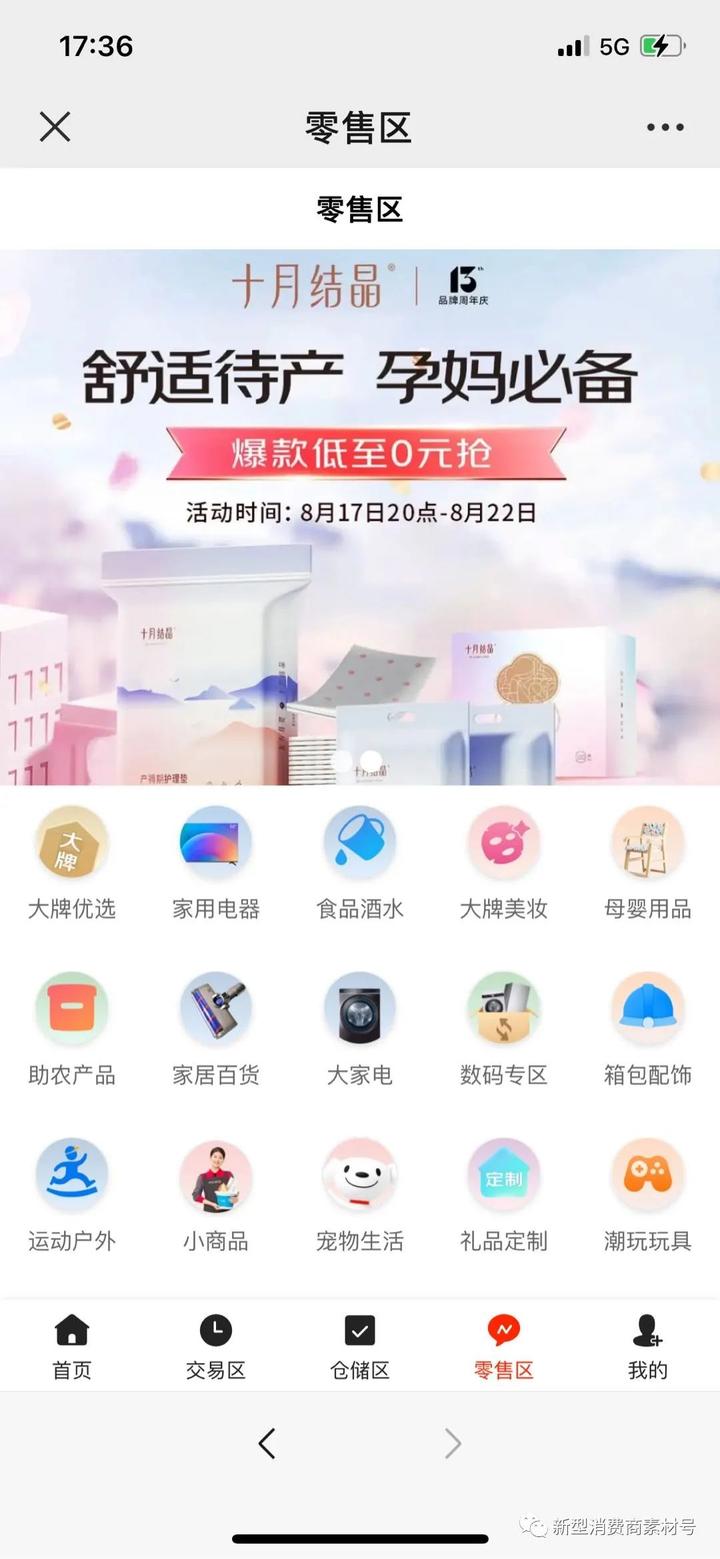Browse 大家电 category
Screen dimensions: 720x1559
pos(360,1030)
